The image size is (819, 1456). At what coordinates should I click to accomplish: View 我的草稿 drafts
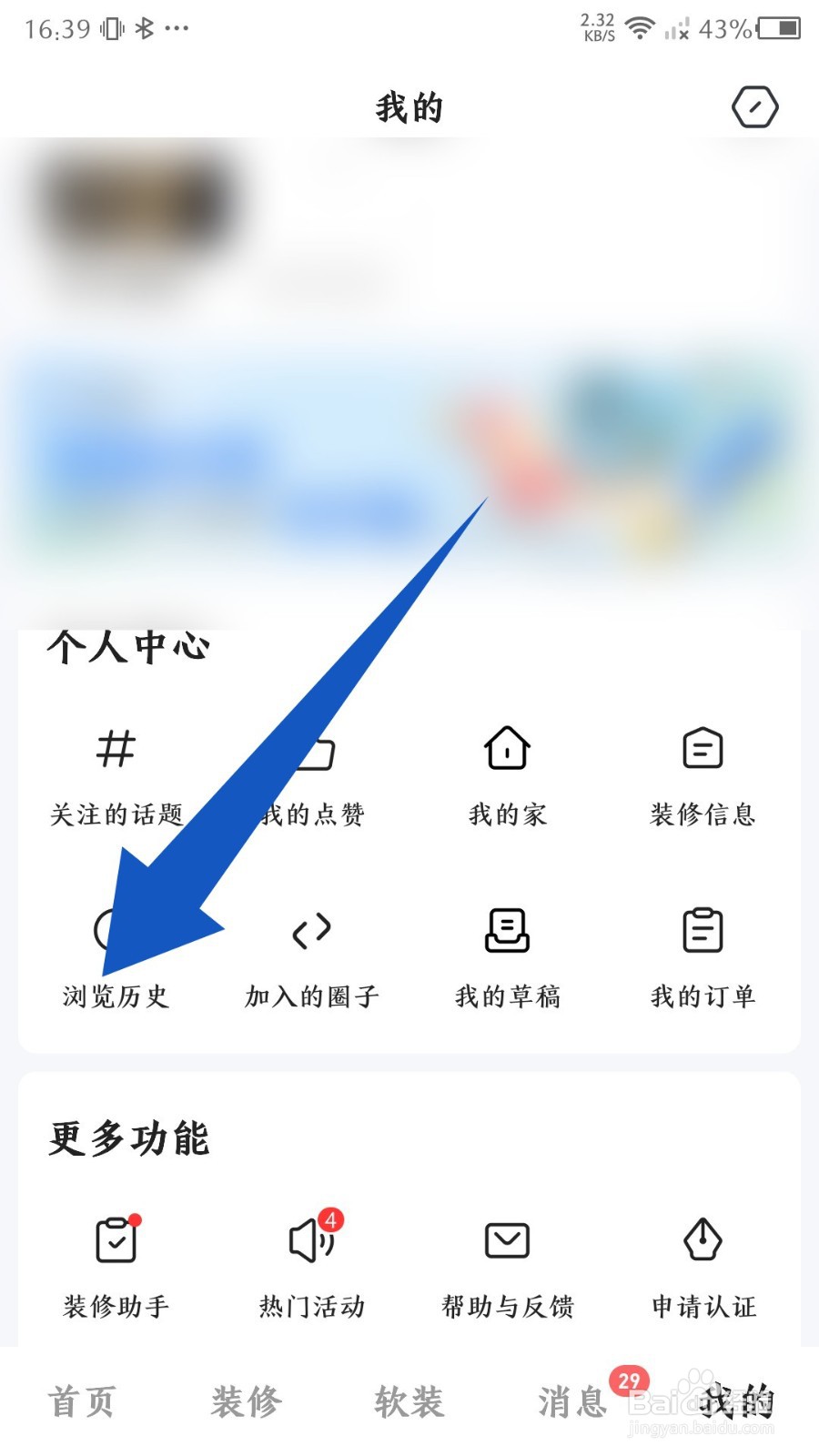click(x=507, y=955)
